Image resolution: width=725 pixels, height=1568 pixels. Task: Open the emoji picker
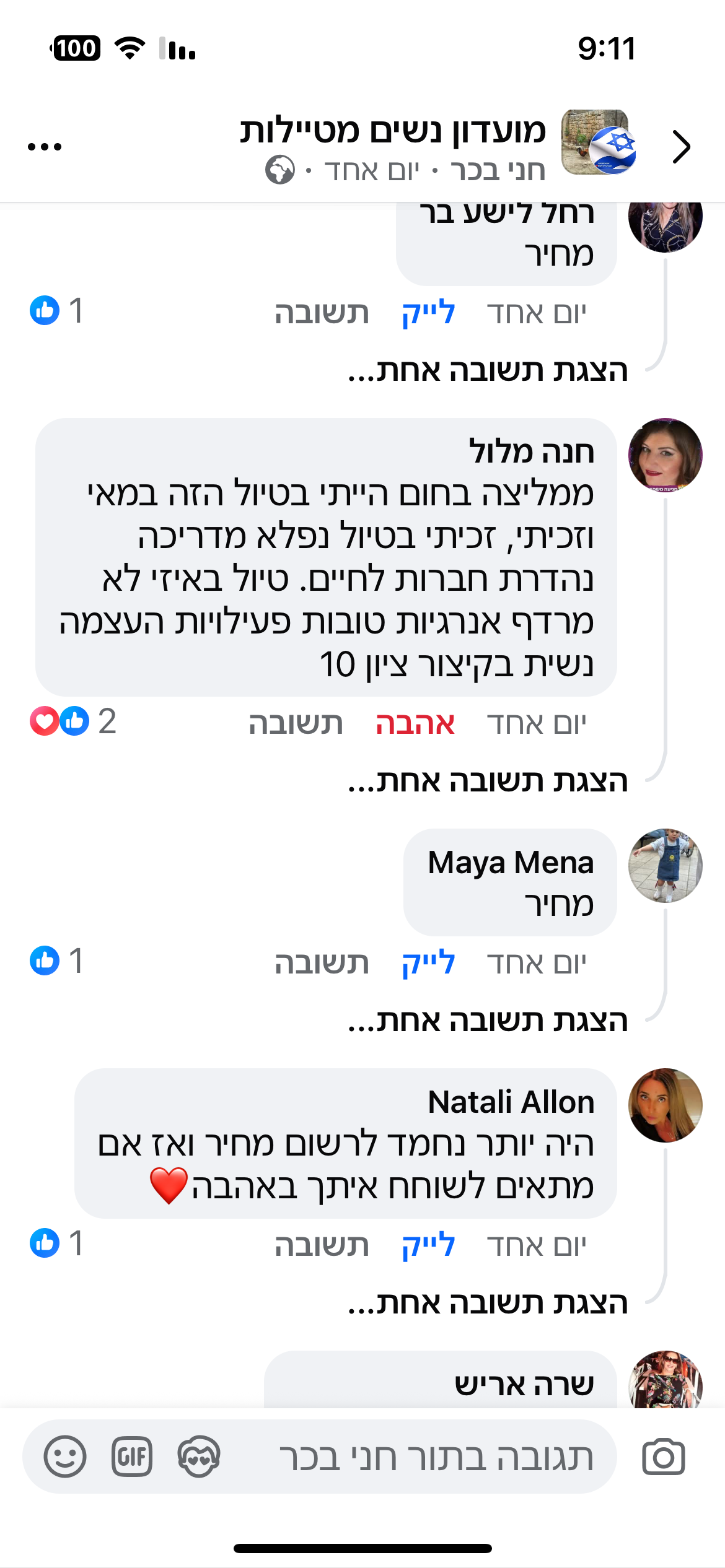point(65,1457)
